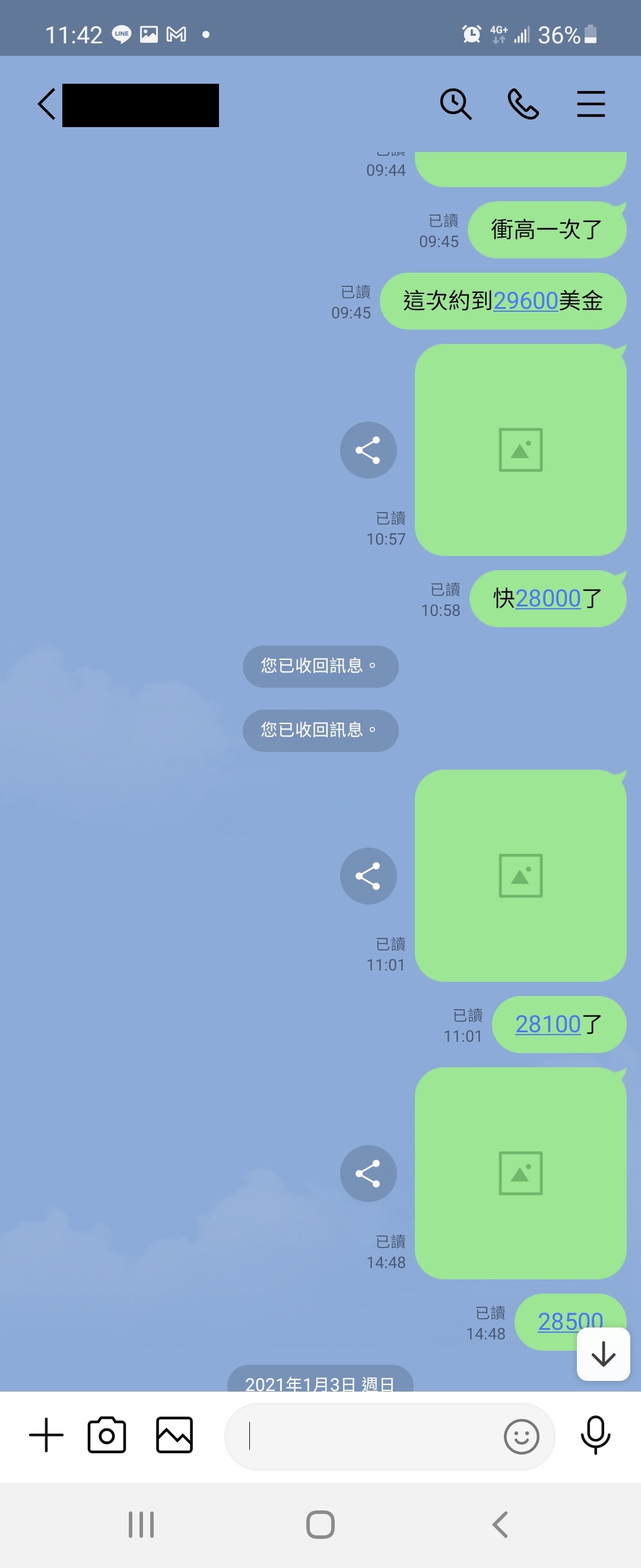Viewport: 641px width, 1568px height.
Task: Open the photo gallery picker
Action: tap(174, 1436)
